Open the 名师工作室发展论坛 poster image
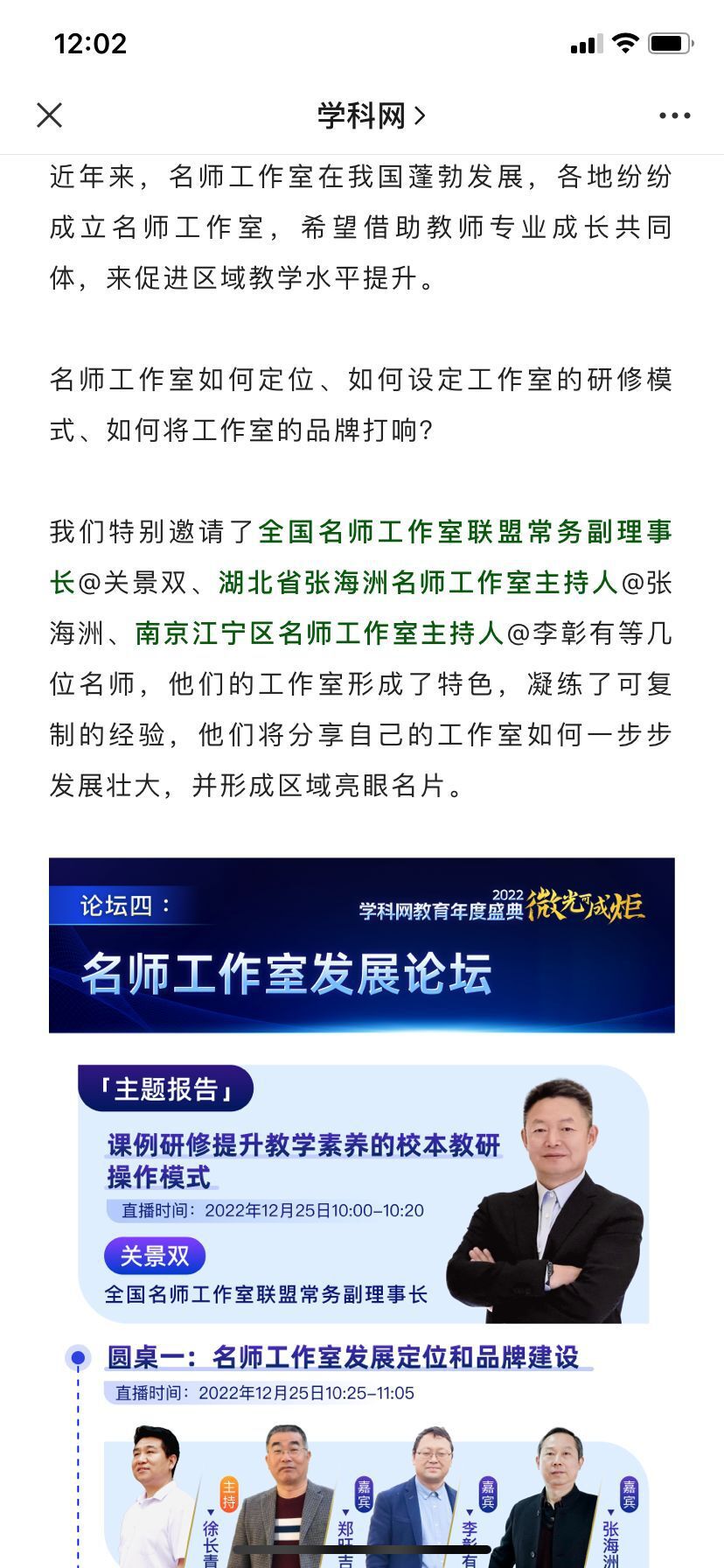This screenshot has width=724, height=1568. click(362, 945)
